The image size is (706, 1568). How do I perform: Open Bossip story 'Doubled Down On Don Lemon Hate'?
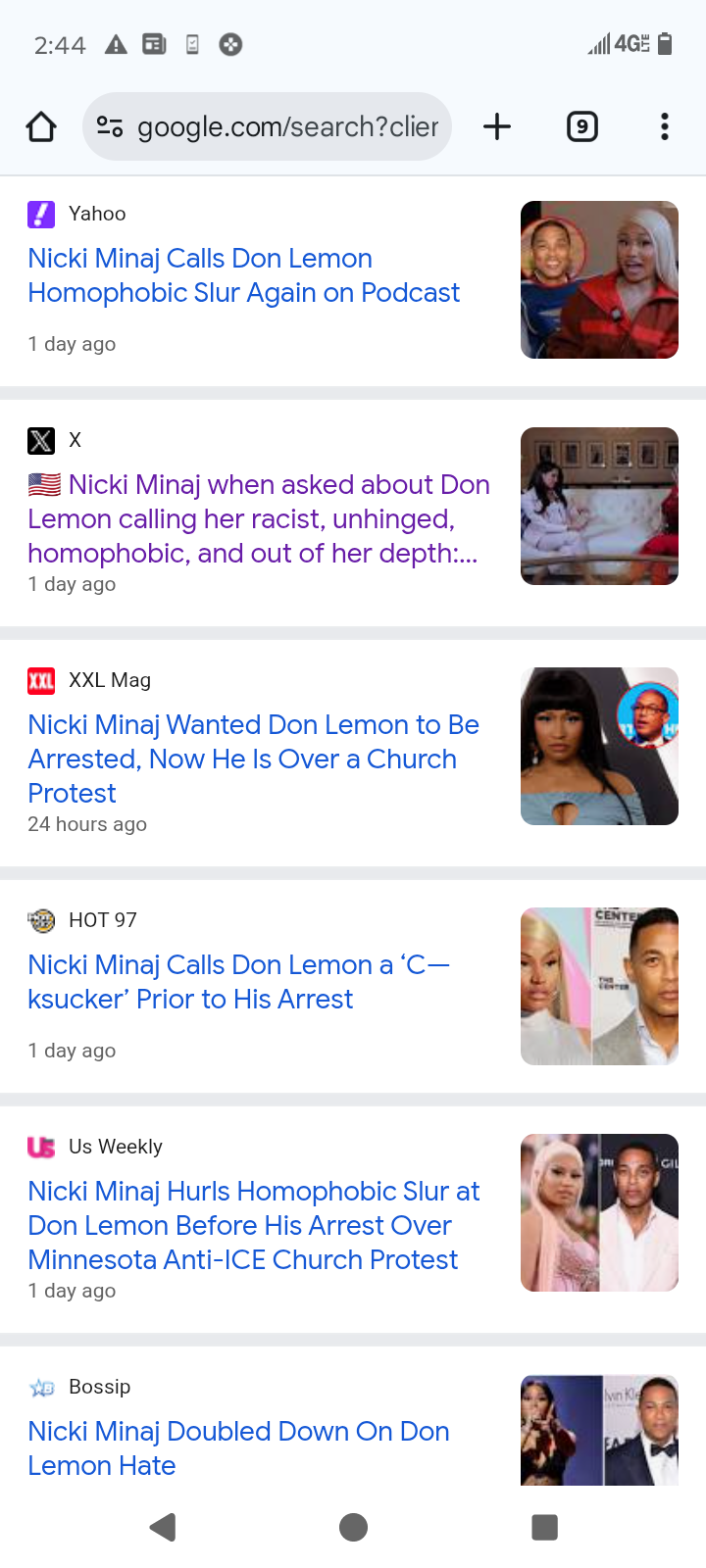coord(238,1447)
